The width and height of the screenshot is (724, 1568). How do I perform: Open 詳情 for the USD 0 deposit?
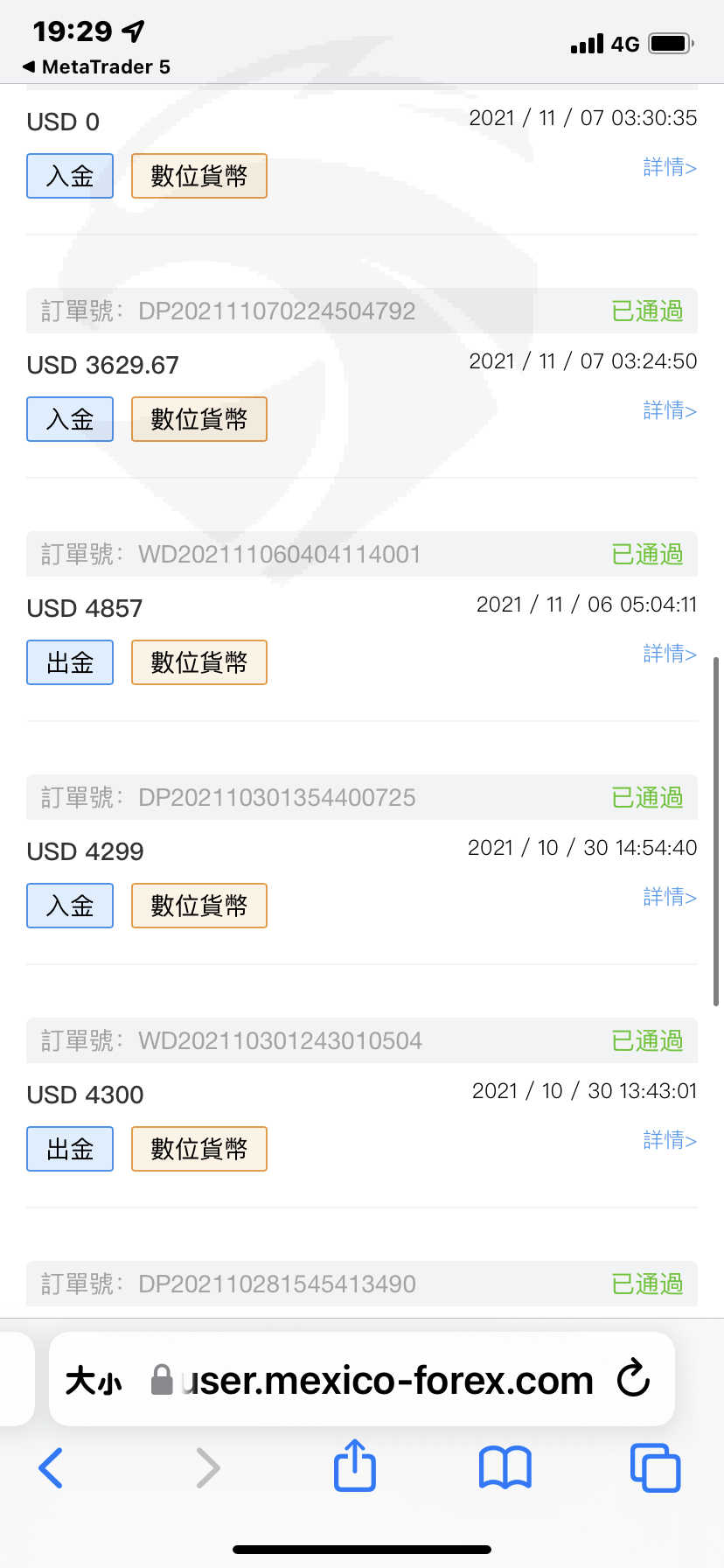tap(670, 167)
